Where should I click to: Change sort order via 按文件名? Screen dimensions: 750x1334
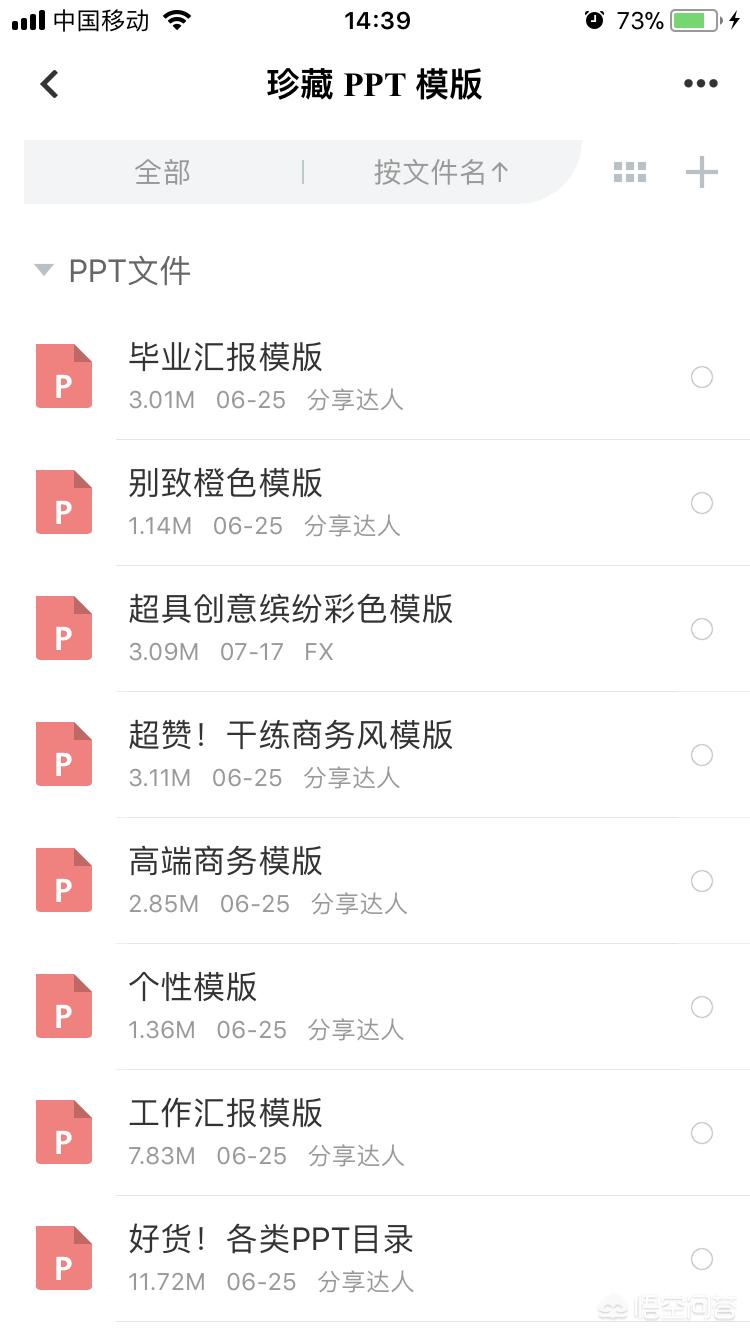pyautogui.click(x=441, y=172)
